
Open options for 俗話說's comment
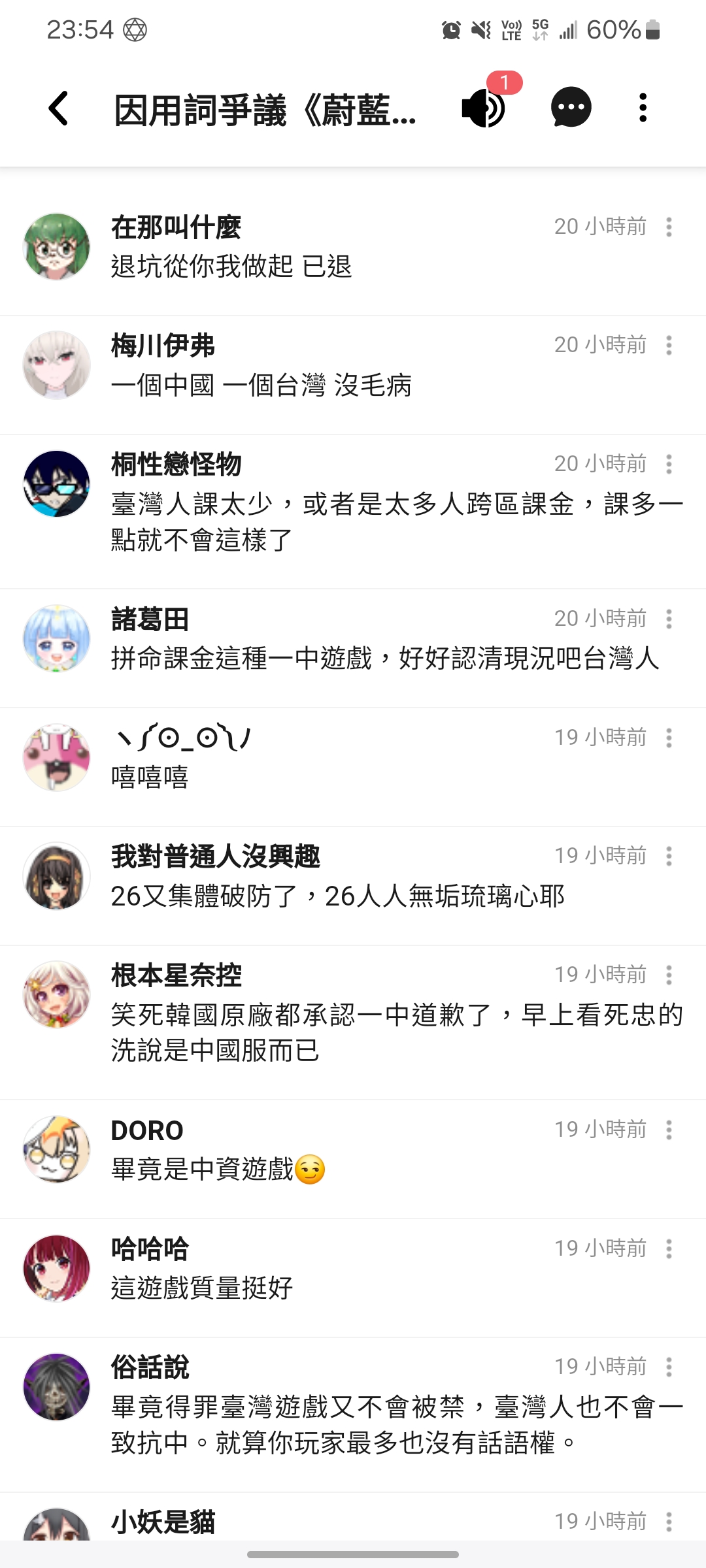click(x=669, y=1367)
